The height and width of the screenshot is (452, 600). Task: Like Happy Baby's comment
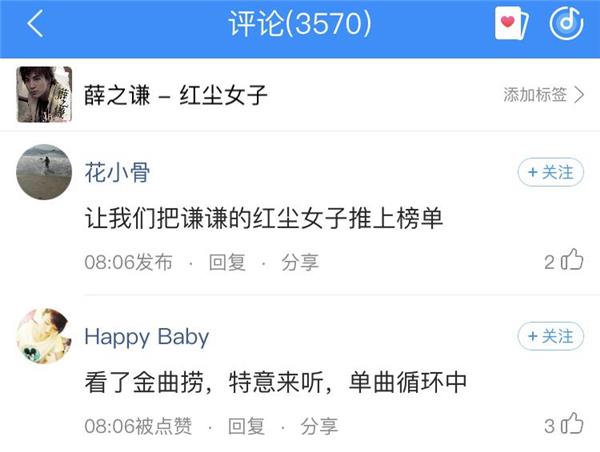pyautogui.click(x=572, y=425)
